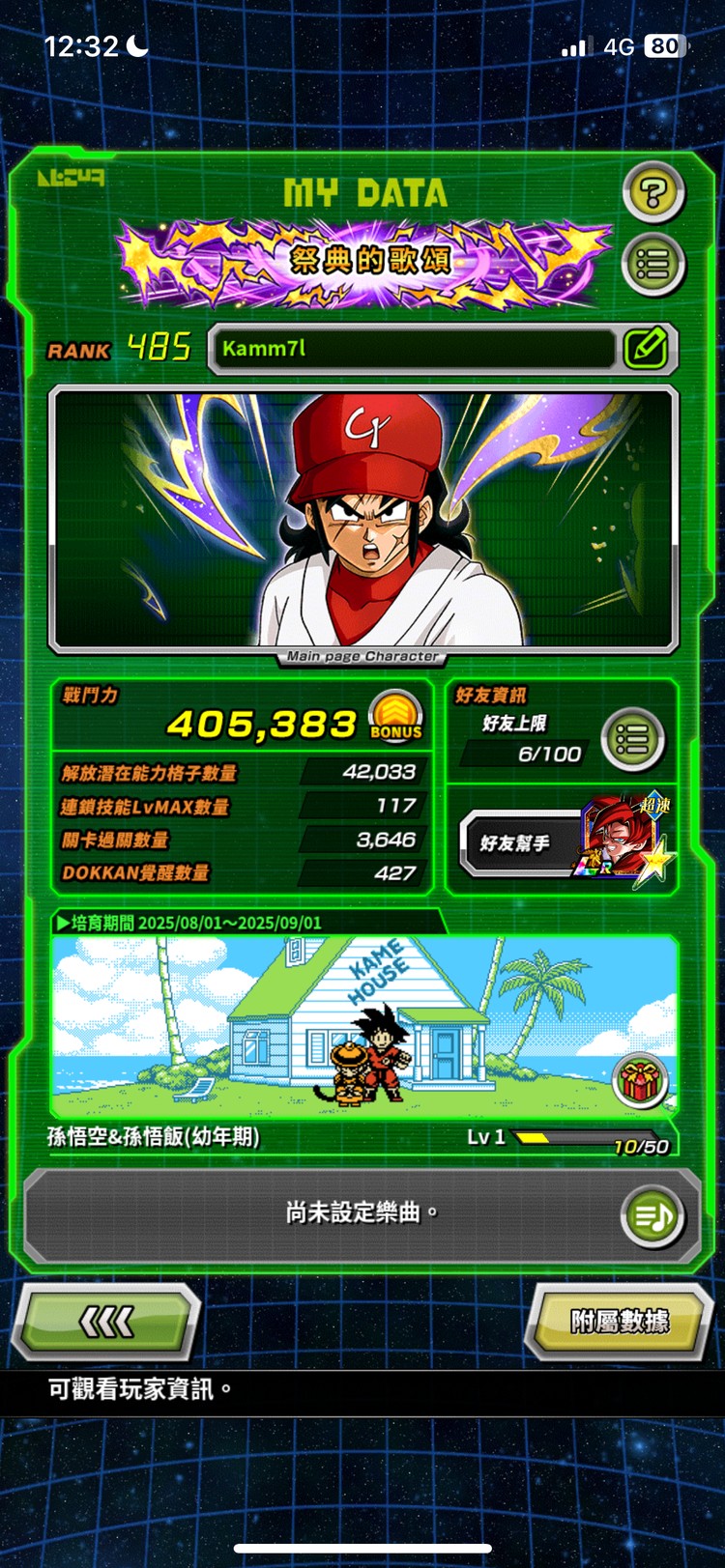The height and width of the screenshot is (1568, 725).
Task: Open the title list under help icon
Action: point(653,264)
